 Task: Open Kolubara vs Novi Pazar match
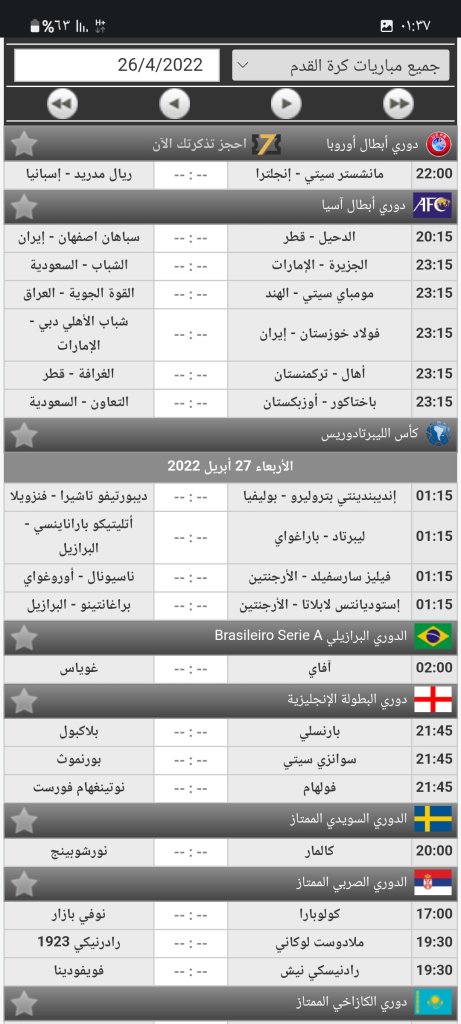pyautogui.click(x=230, y=914)
